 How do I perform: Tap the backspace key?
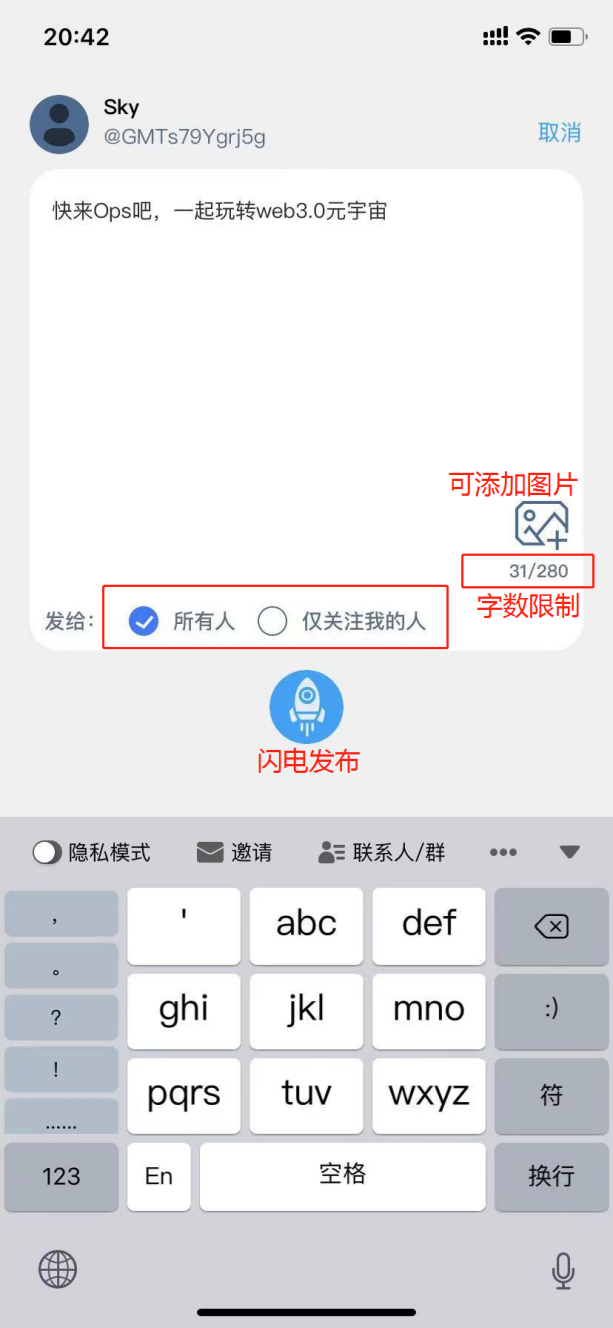point(551,927)
